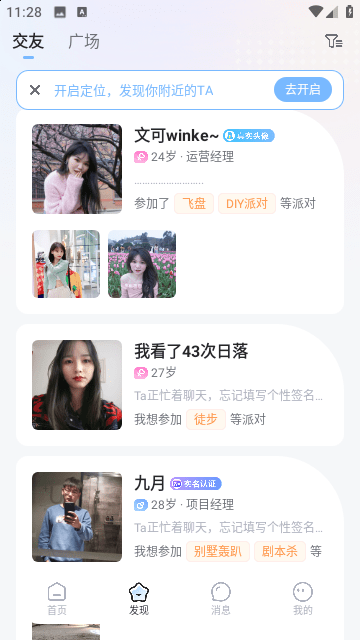360x640 pixels.
Task: Open 文可winke~ profile card
Action: (x=180, y=212)
